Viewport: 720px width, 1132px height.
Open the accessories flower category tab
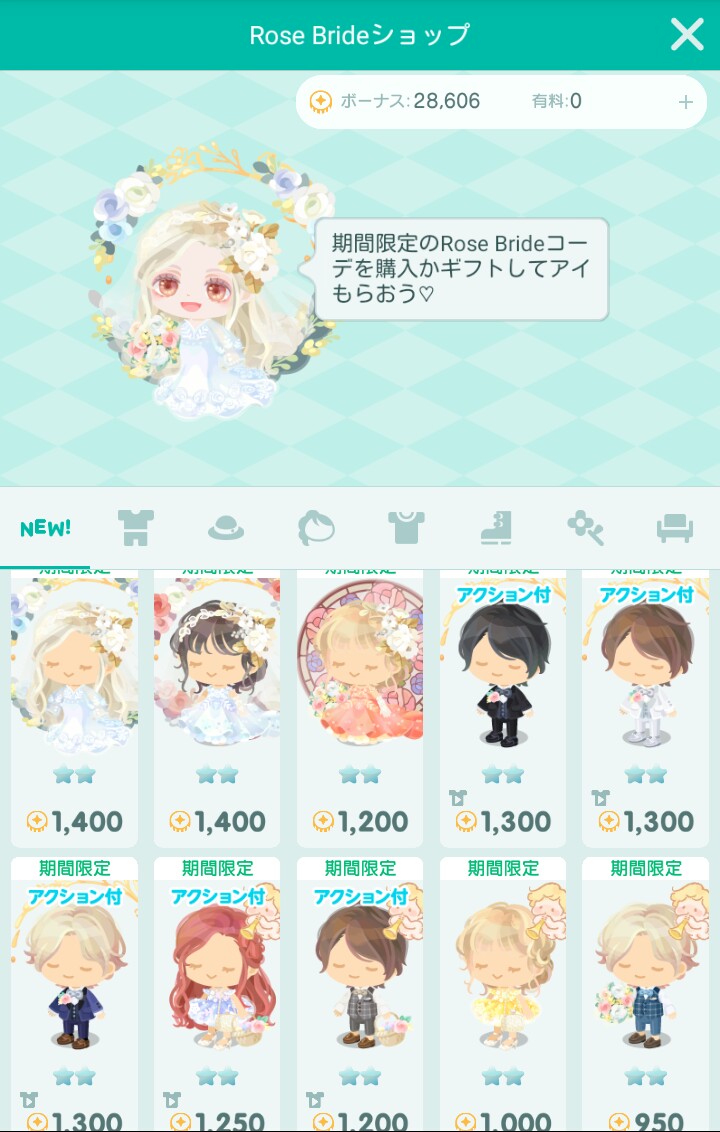click(x=585, y=528)
